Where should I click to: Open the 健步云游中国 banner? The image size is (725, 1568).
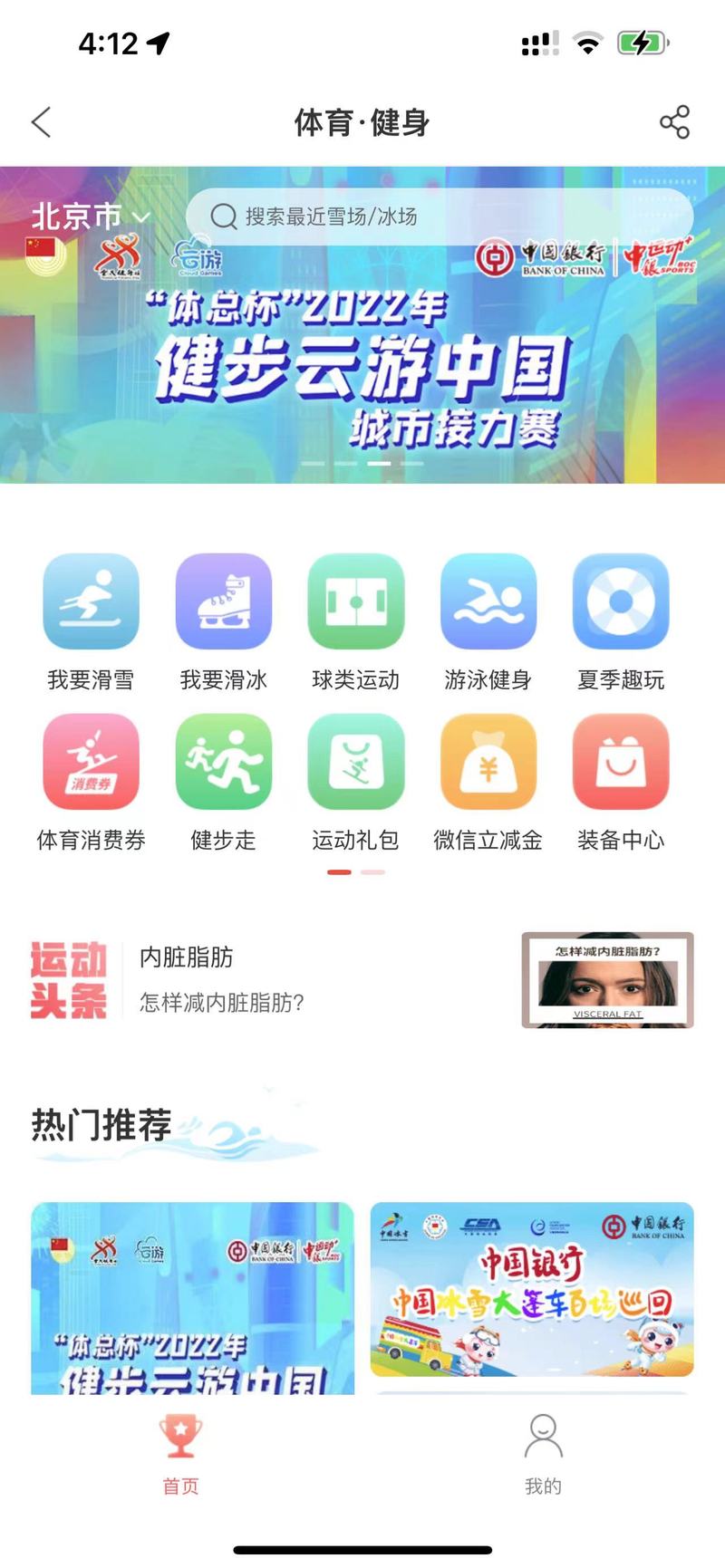coord(362,371)
